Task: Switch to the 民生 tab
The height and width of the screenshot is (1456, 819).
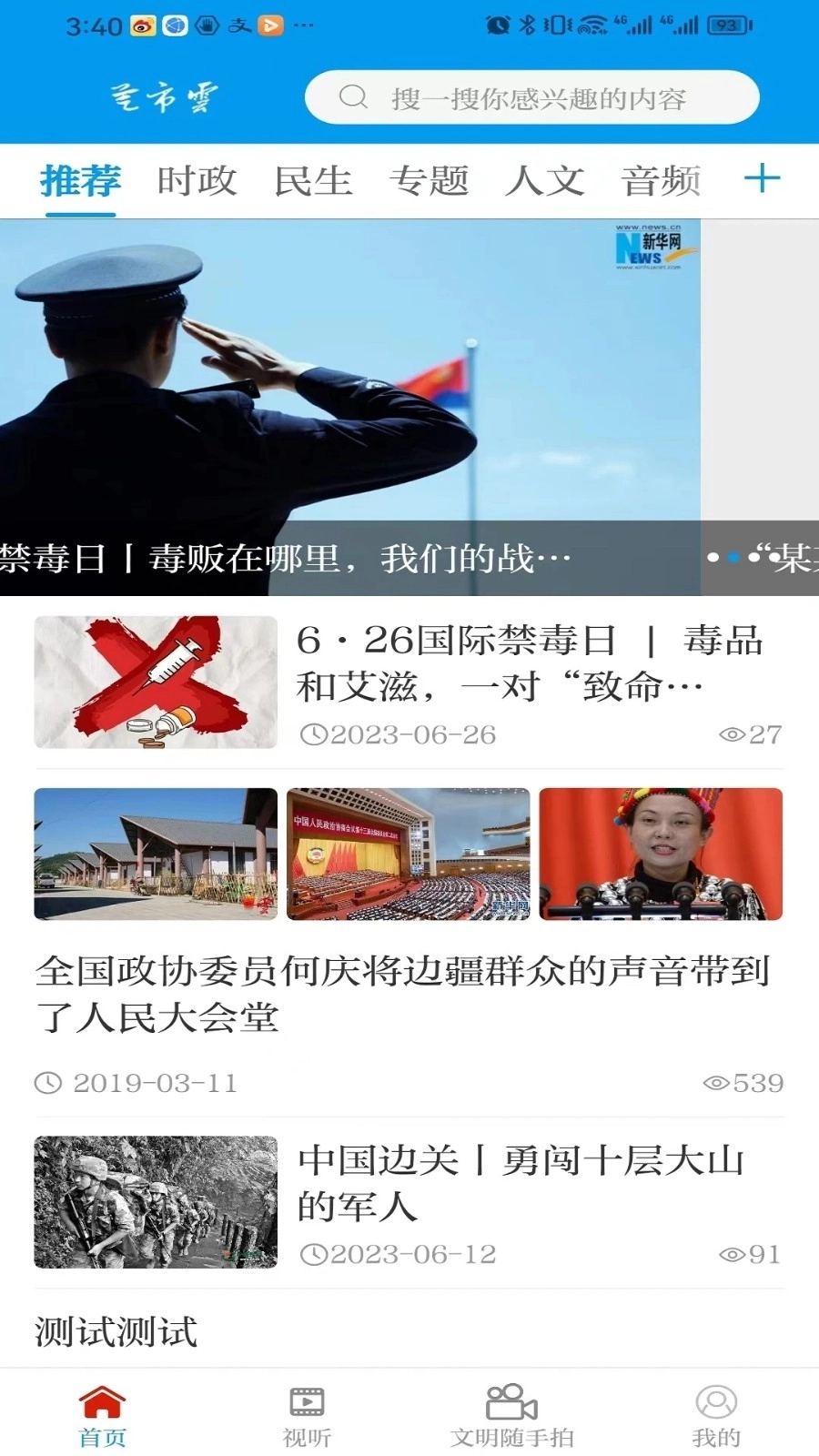Action: [313, 181]
